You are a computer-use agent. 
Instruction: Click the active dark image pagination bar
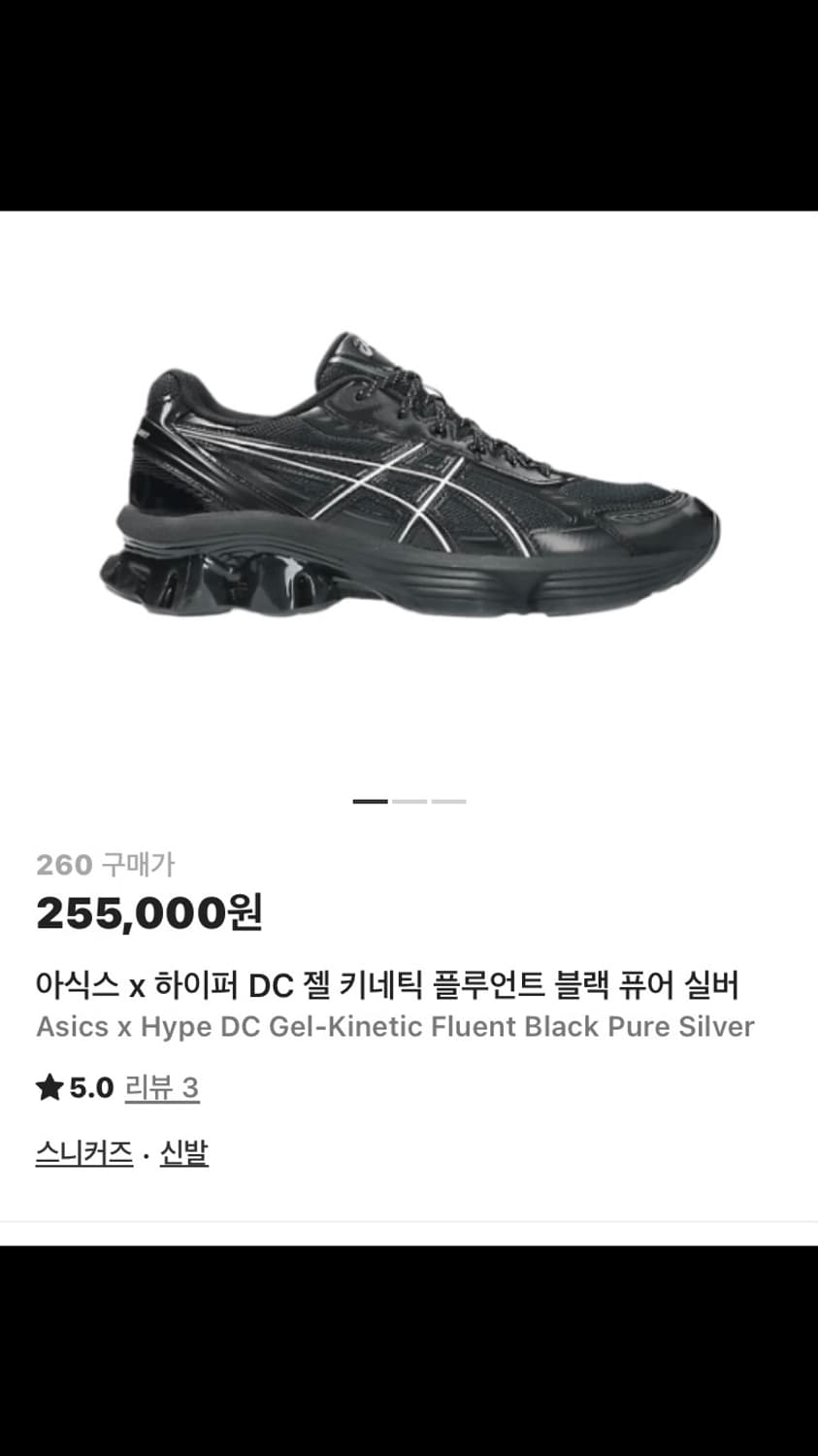(x=372, y=800)
